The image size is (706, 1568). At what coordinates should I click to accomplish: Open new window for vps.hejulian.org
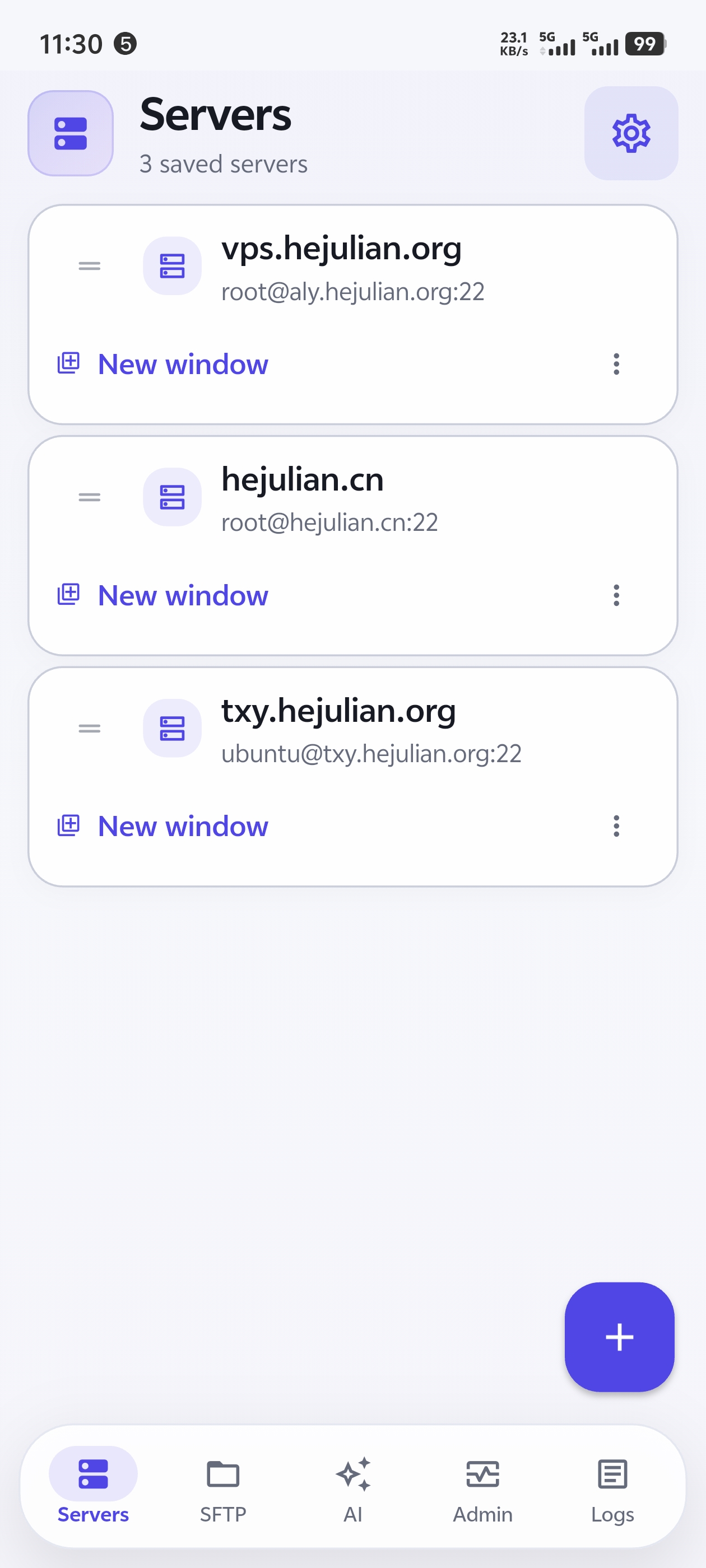(x=162, y=364)
